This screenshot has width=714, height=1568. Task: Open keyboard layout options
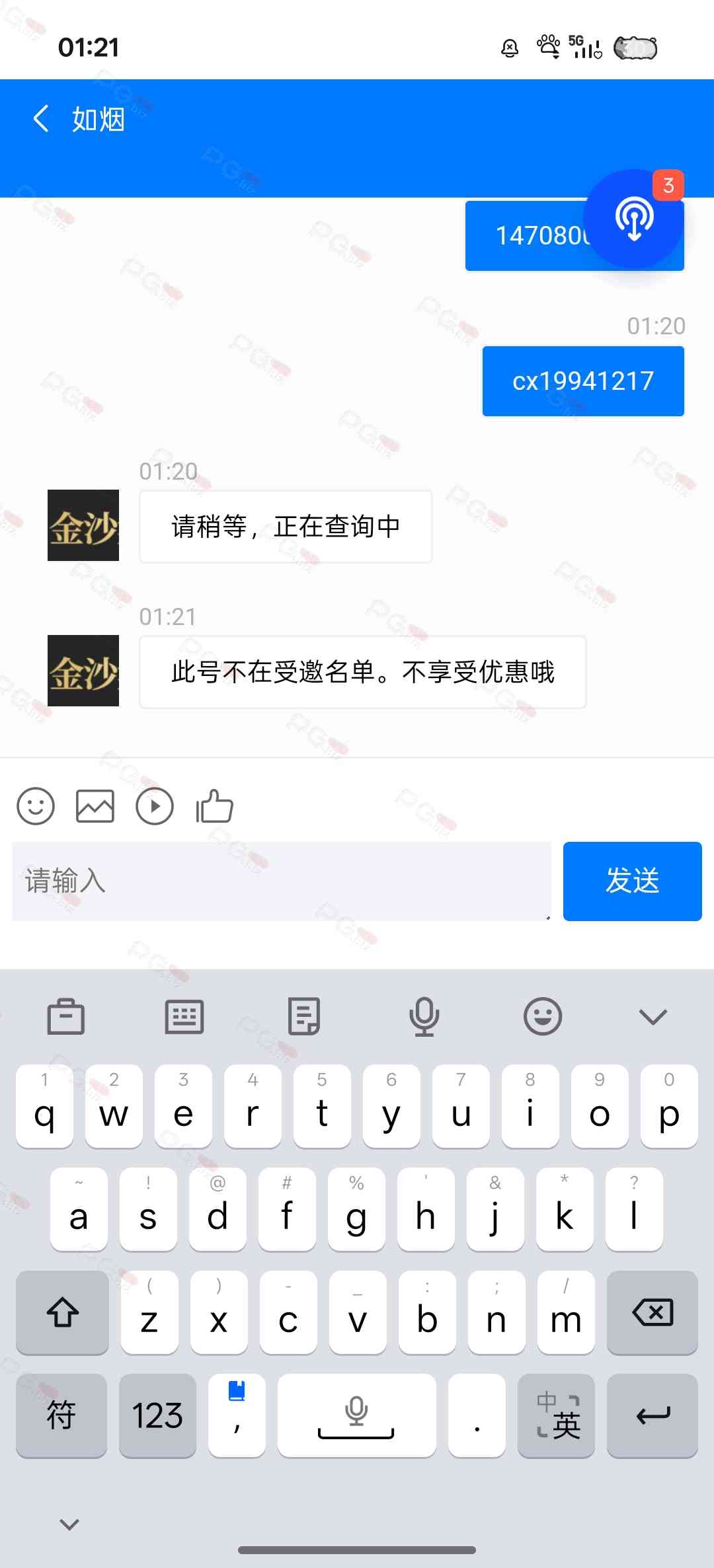[184, 1016]
